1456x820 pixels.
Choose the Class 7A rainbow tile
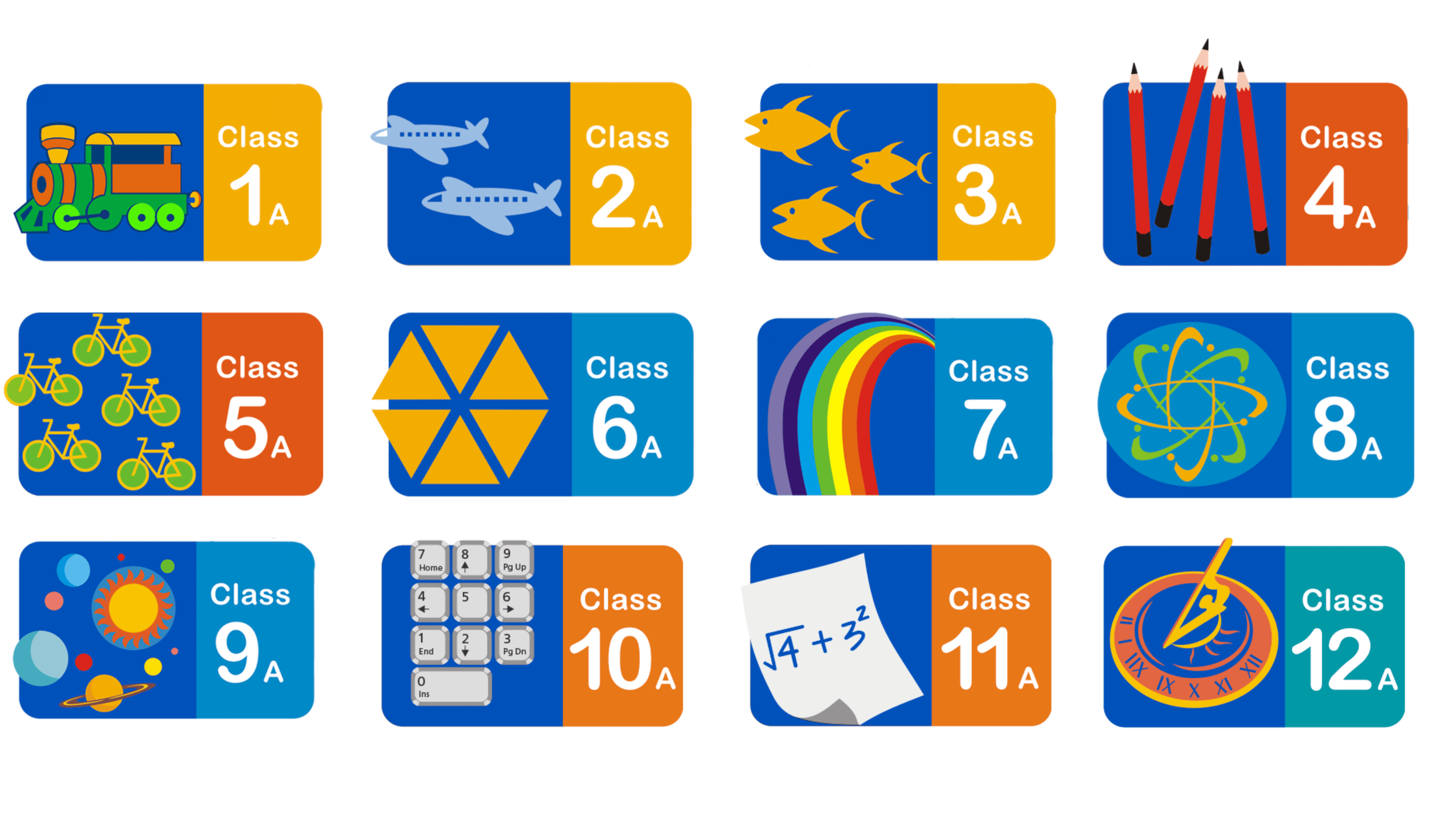coord(905,406)
